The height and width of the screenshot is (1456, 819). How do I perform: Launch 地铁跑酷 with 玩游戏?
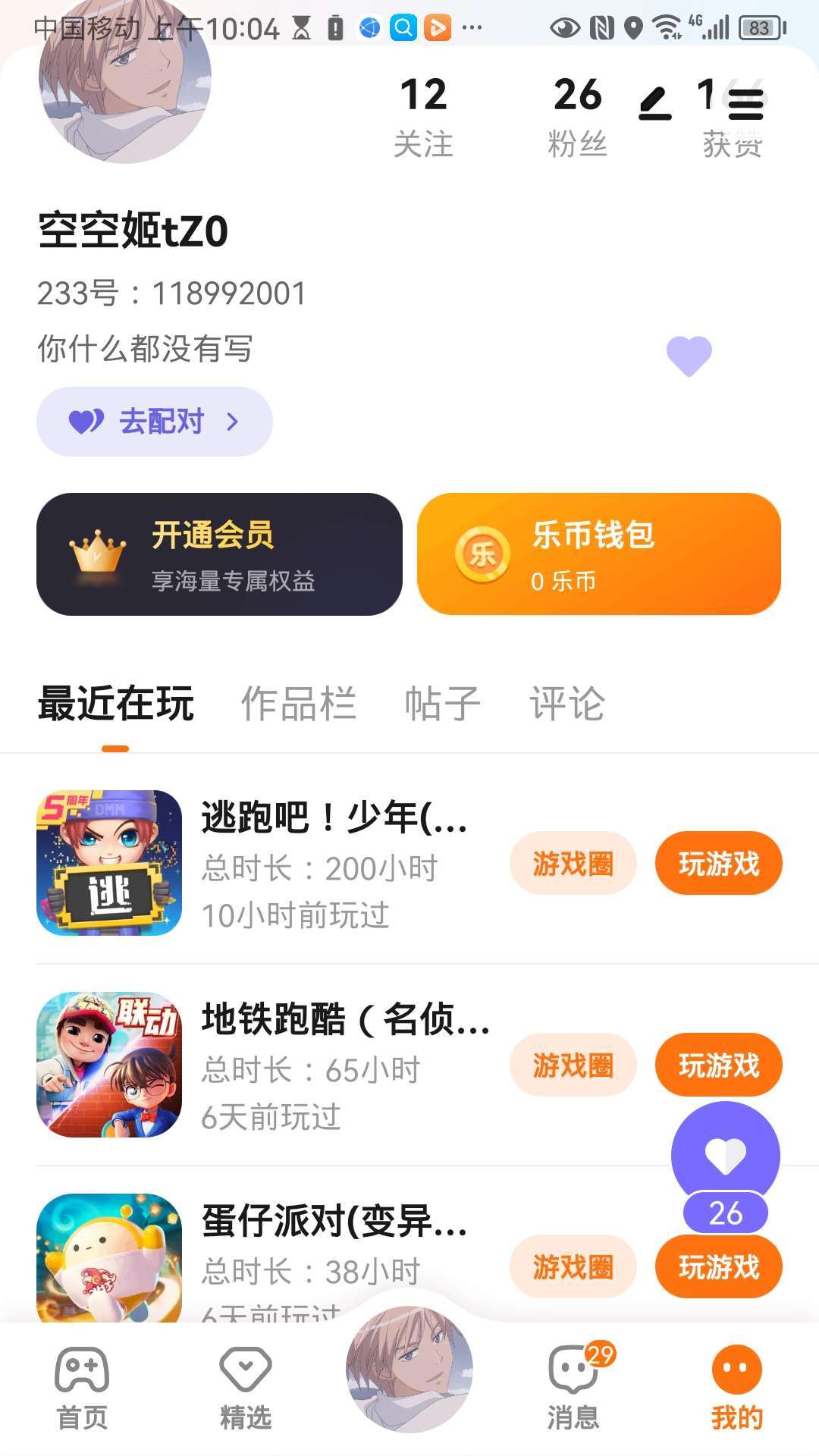(x=718, y=1065)
